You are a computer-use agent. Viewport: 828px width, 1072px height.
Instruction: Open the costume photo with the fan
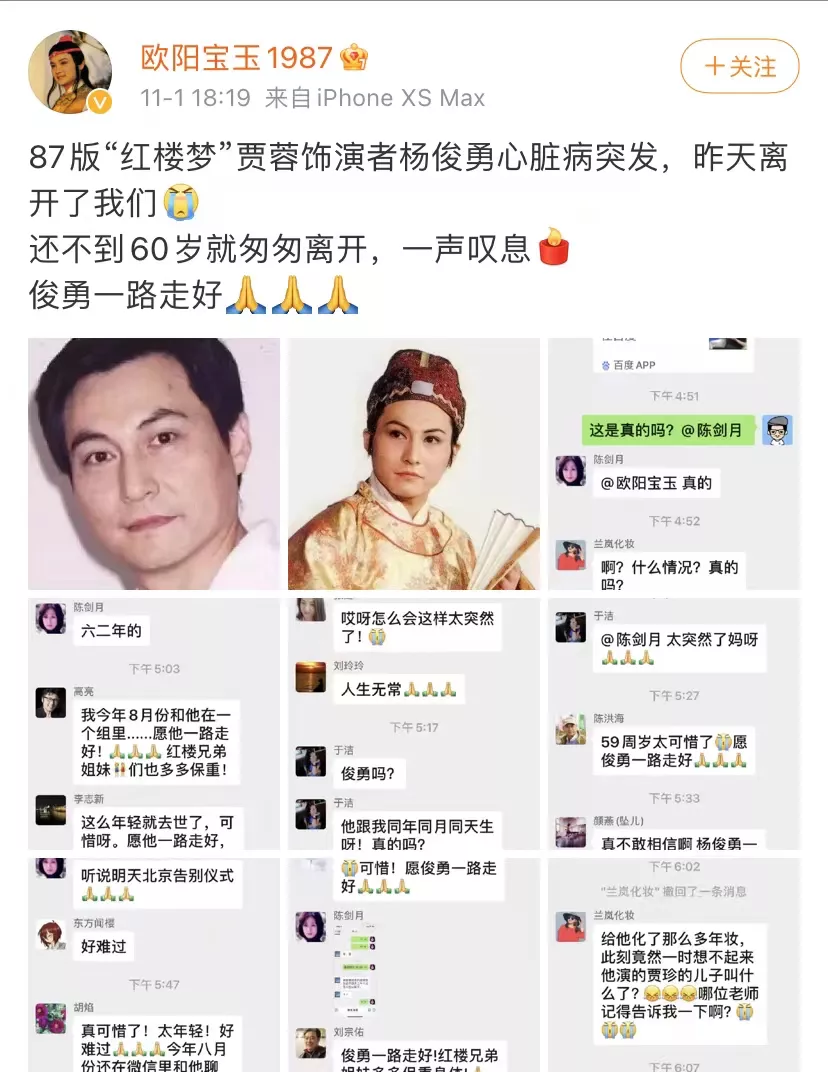click(414, 464)
